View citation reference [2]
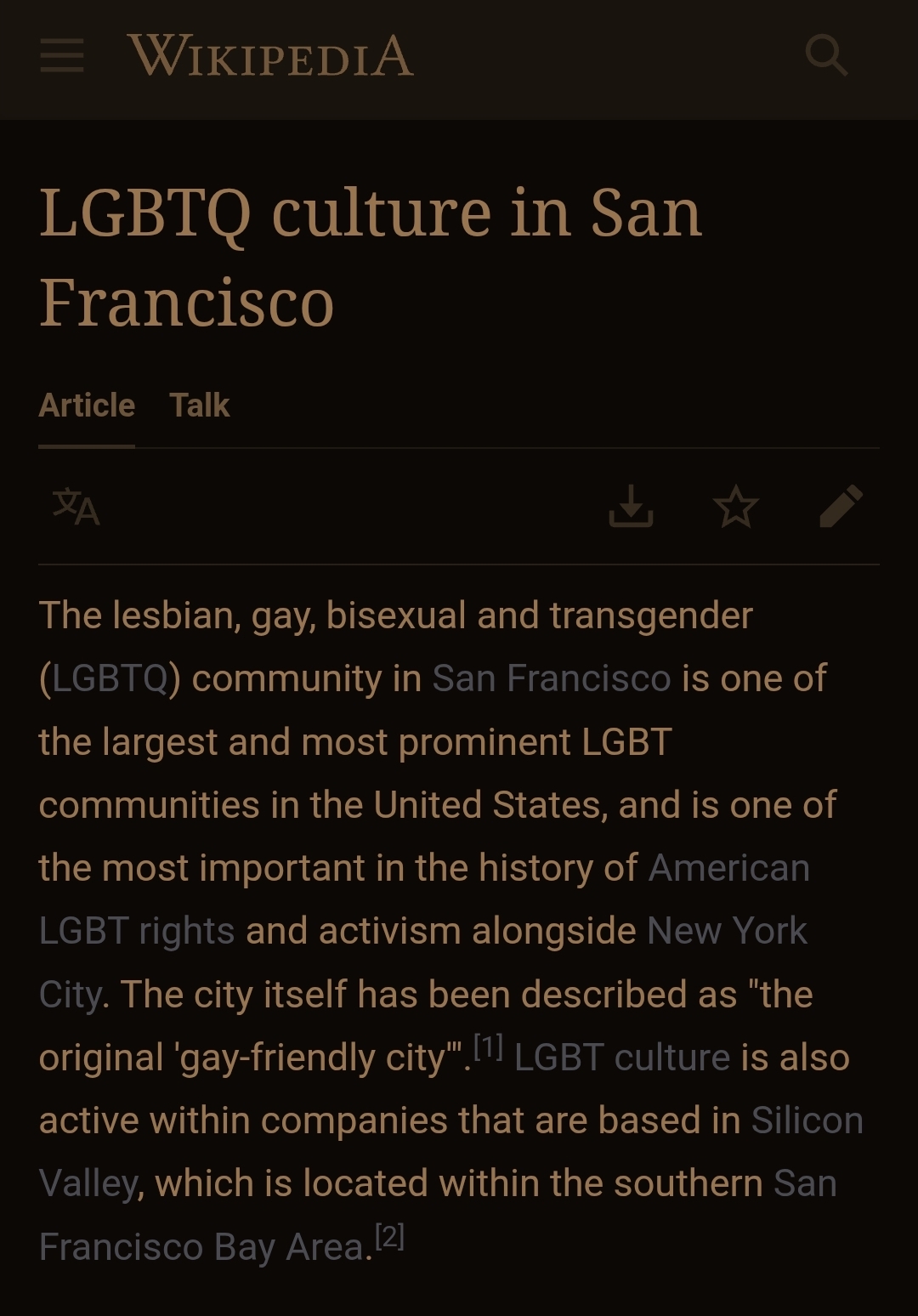Image resolution: width=918 pixels, height=1316 pixels. click(389, 1237)
